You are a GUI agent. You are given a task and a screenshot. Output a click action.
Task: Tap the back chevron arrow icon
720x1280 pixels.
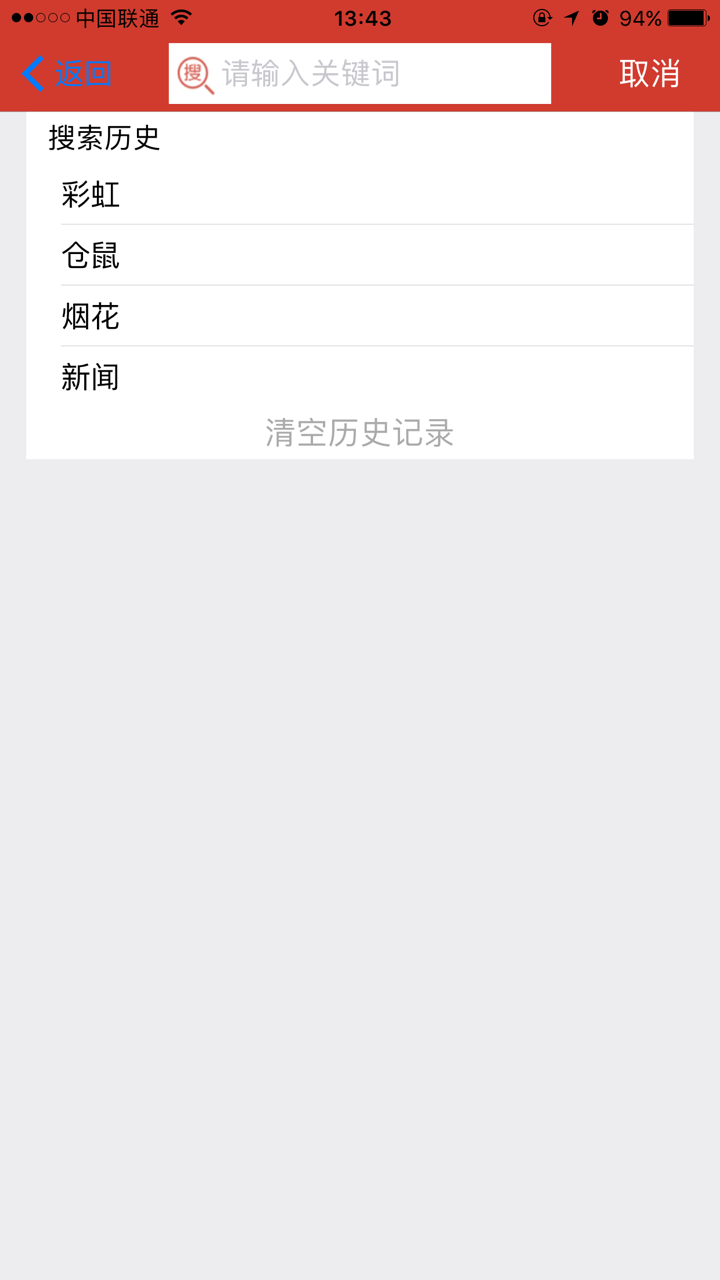pyautogui.click(x=31, y=74)
